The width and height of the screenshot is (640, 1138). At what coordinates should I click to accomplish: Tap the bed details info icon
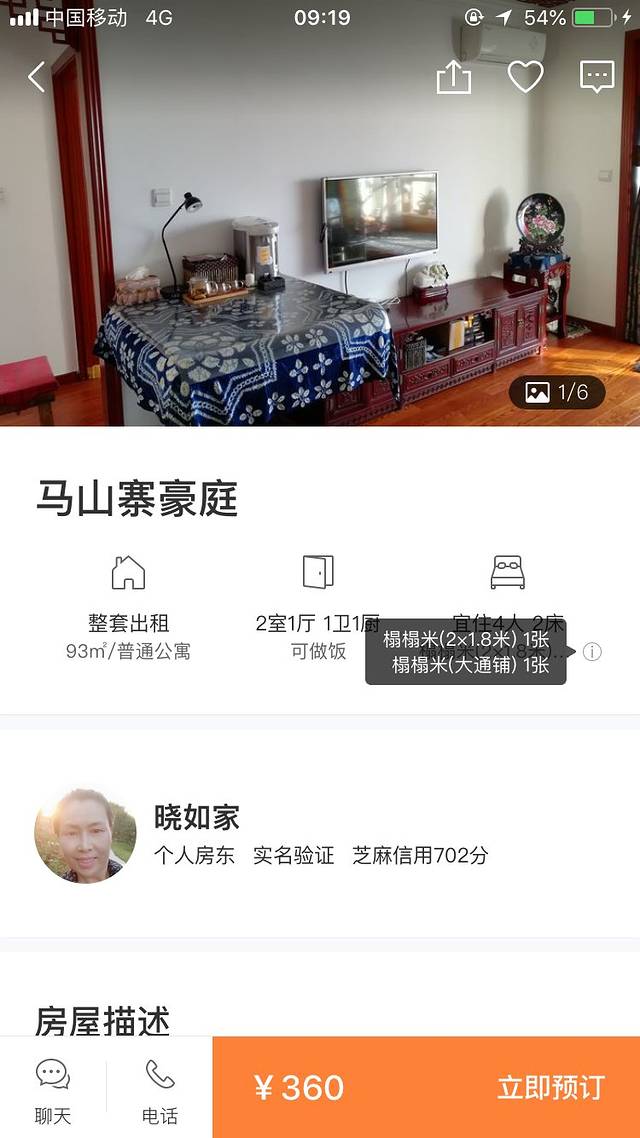pos(592,652)
